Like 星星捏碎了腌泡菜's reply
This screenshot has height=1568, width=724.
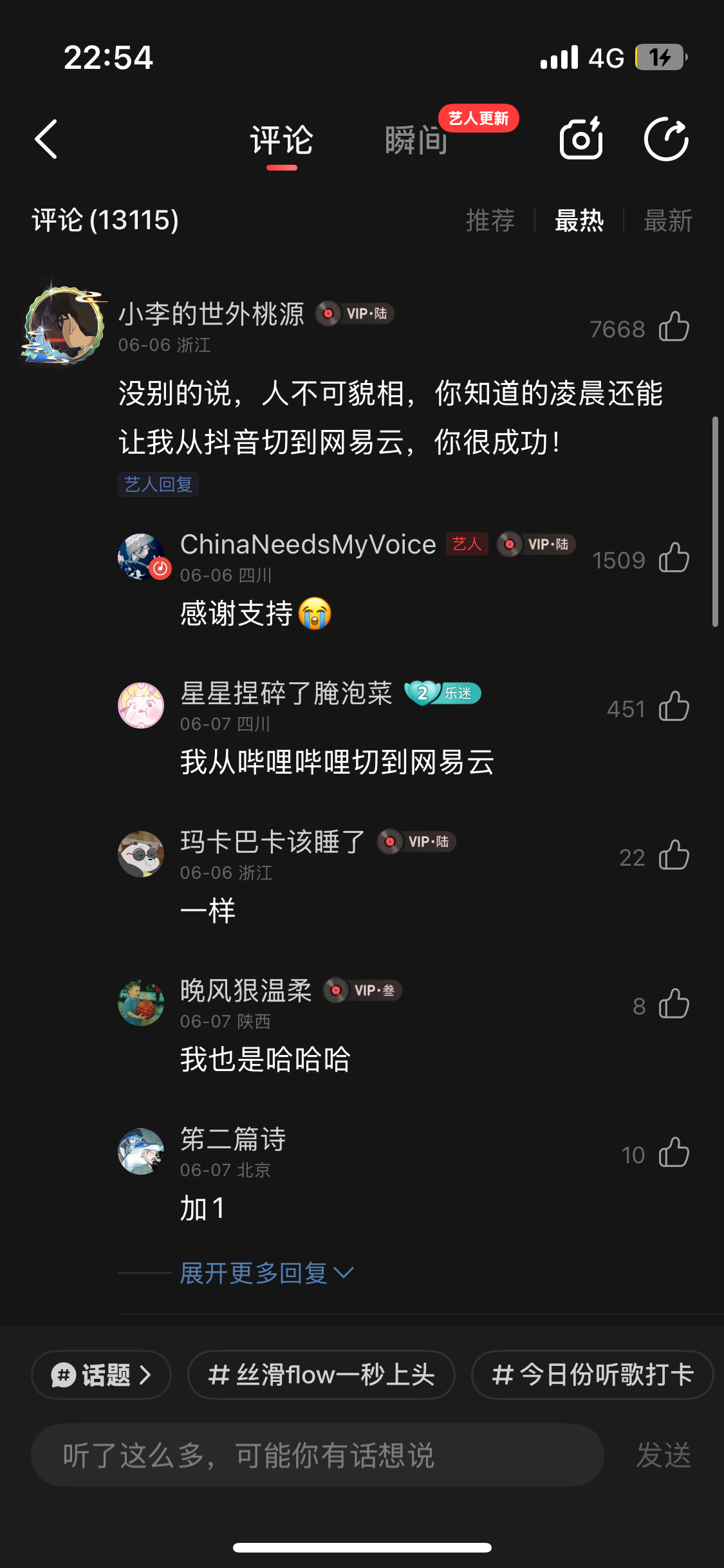pyautogui.click(x=674, y=707)
